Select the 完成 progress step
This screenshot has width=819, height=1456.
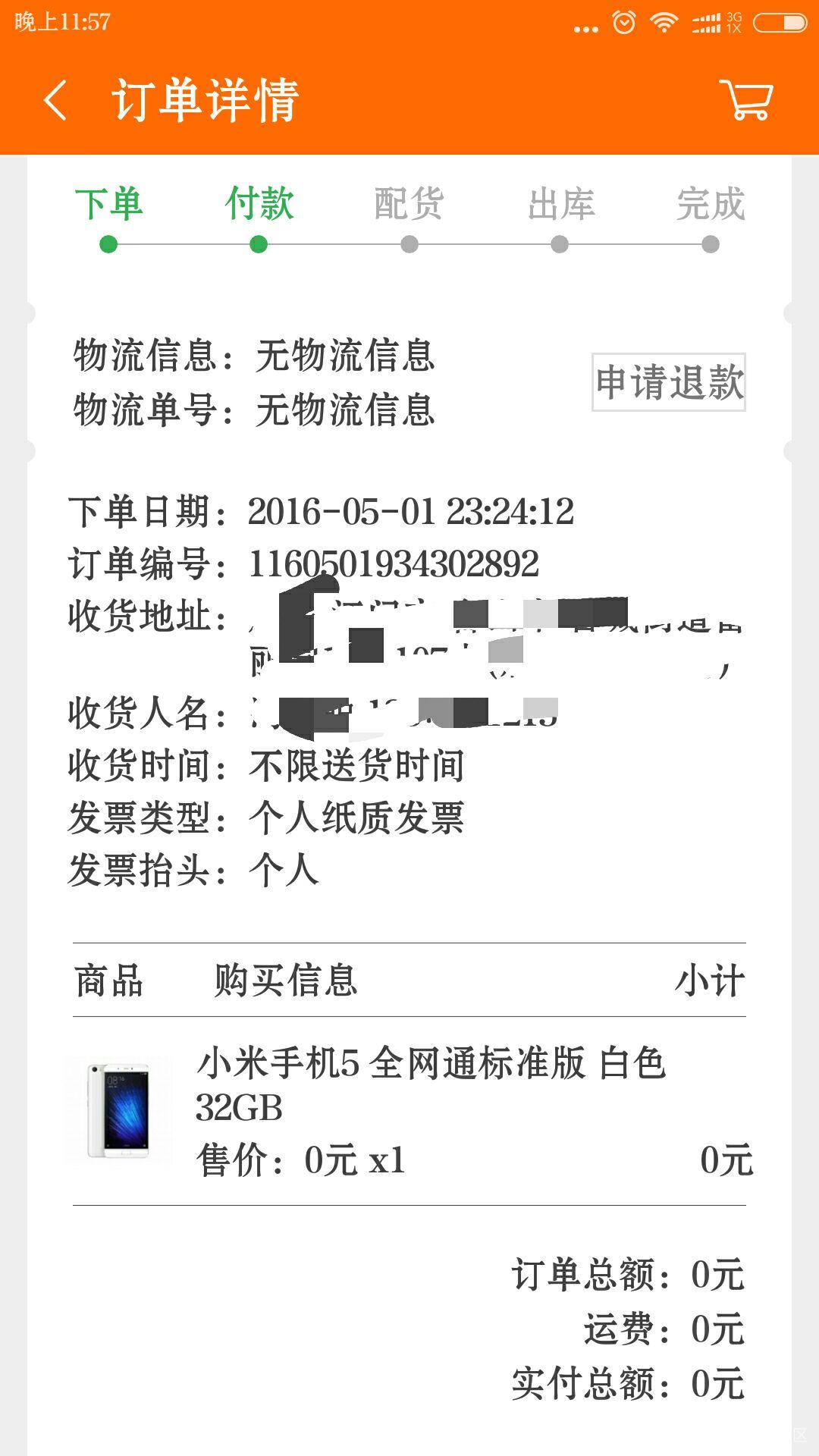pyautogui.click(x=710, y=203)
